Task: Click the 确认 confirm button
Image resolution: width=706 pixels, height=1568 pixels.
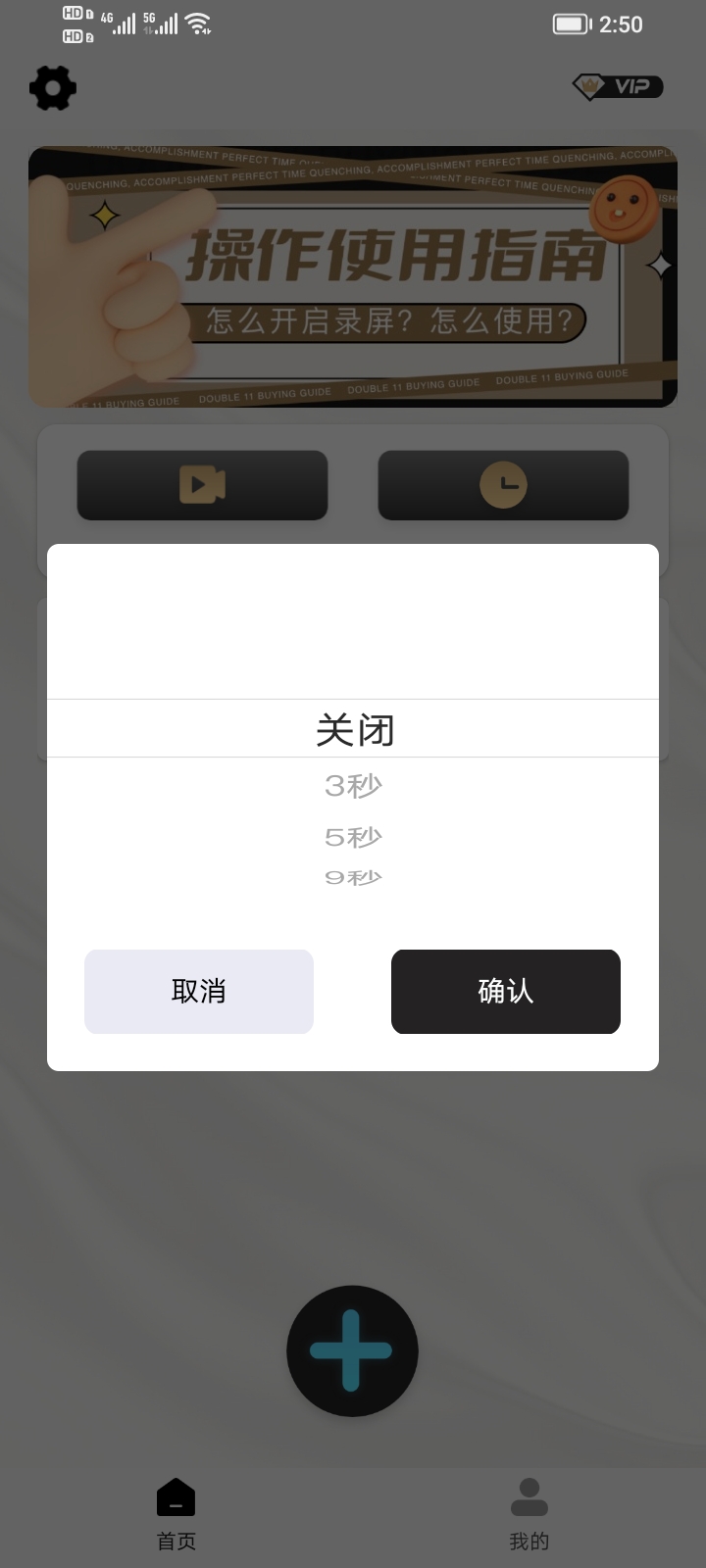Action: click(x=505, y=991)
